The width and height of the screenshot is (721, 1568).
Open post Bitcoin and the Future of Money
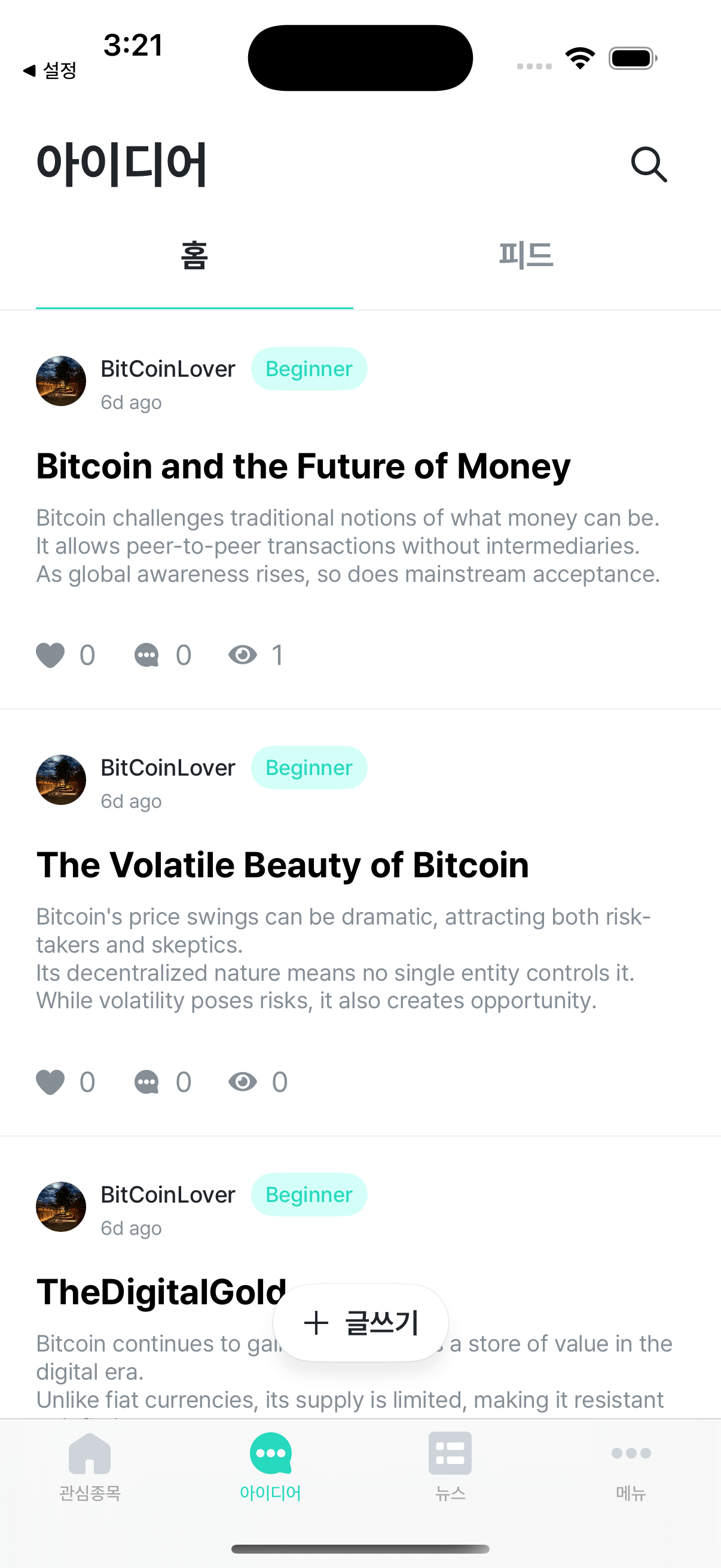click(303, 466)
